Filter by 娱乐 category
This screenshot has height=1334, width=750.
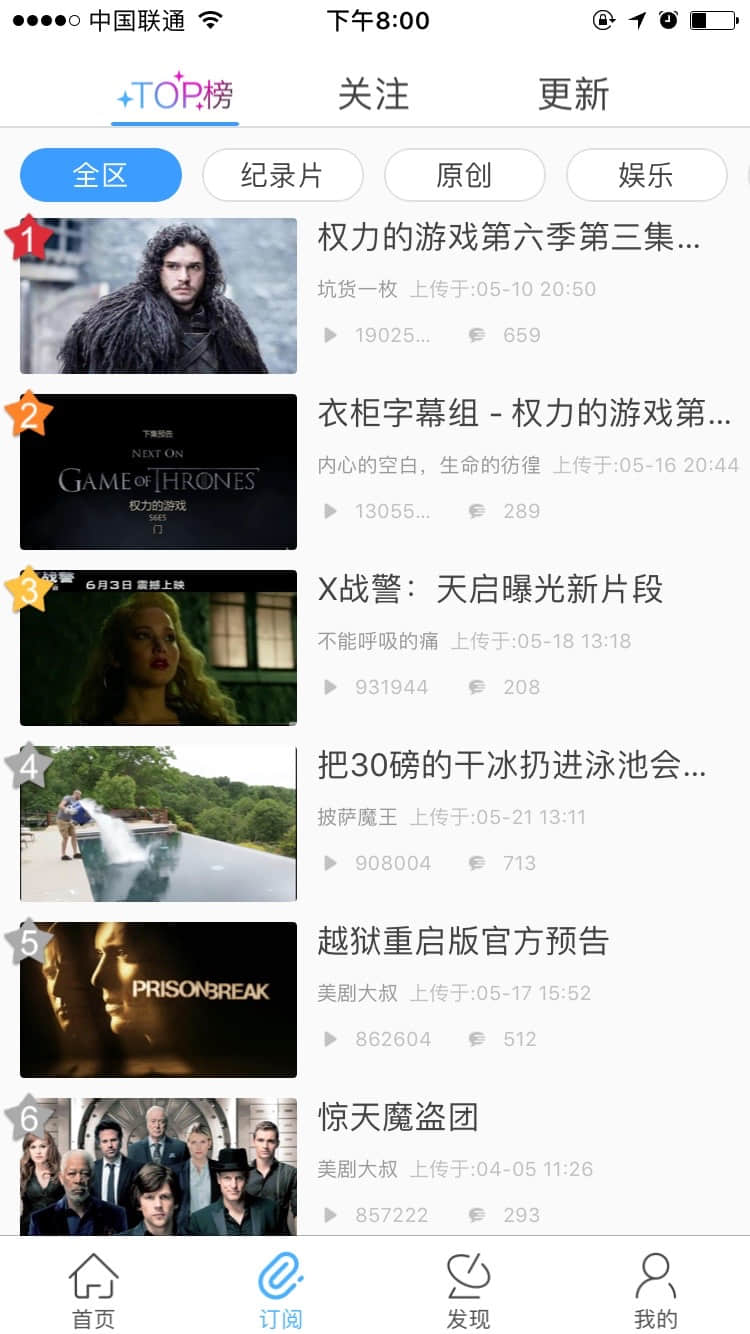click(646, 175)
